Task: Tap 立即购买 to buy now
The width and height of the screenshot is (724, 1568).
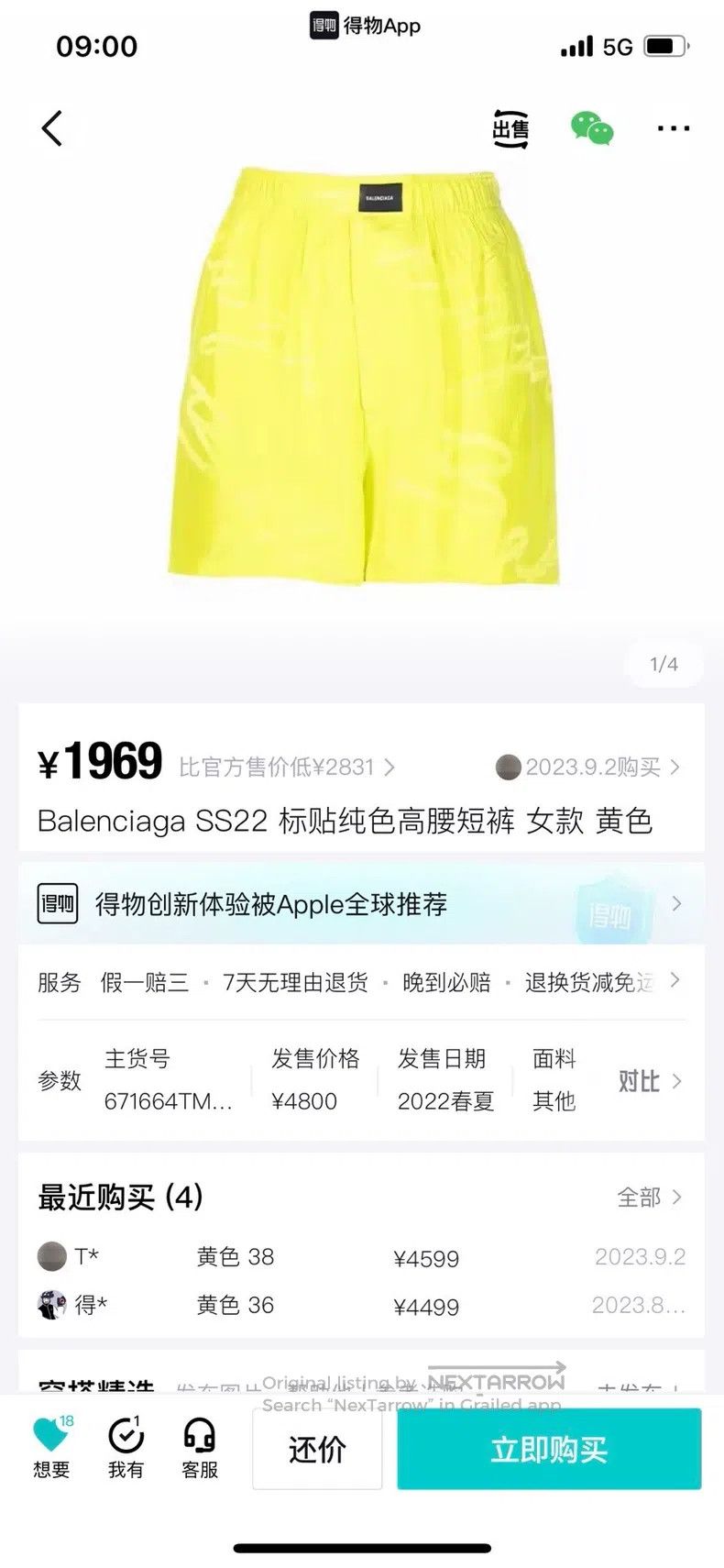Action: [549, 1449]
